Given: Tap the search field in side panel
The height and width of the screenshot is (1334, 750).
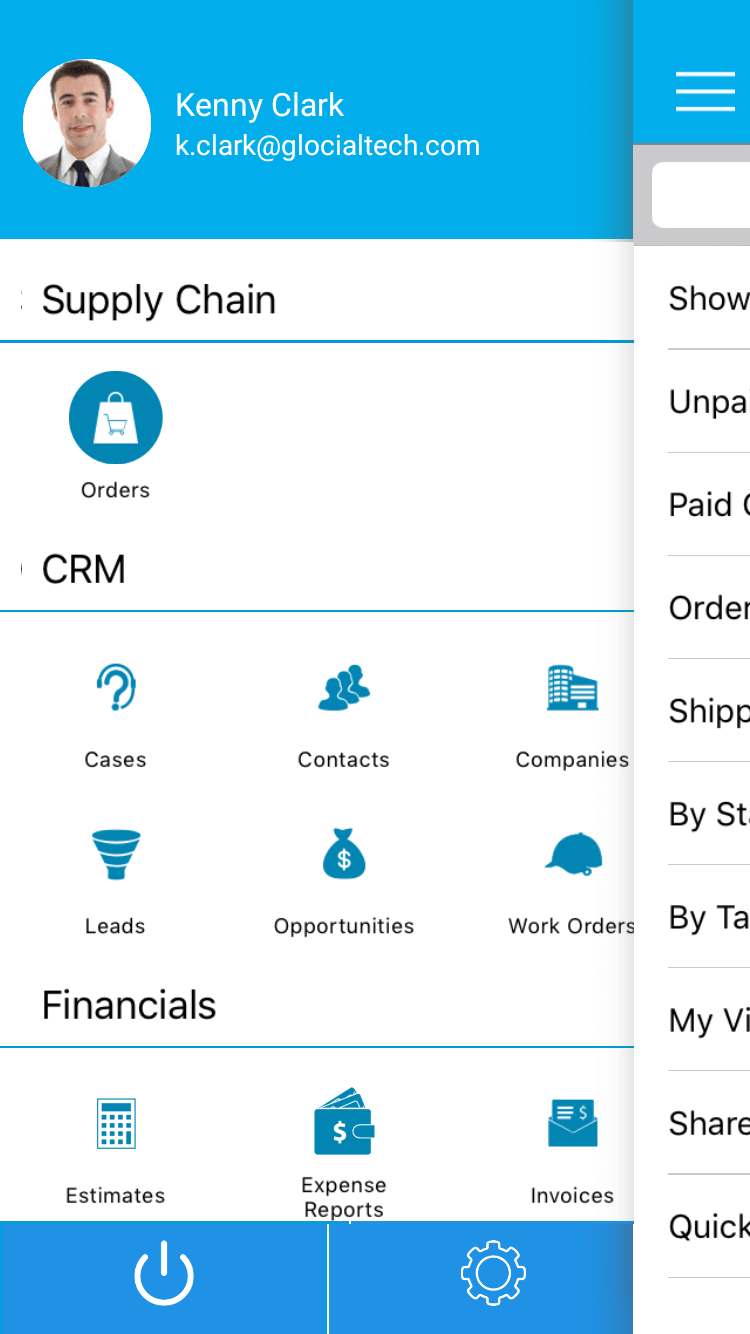Looking at the screenshot, I should coord(702,195).
